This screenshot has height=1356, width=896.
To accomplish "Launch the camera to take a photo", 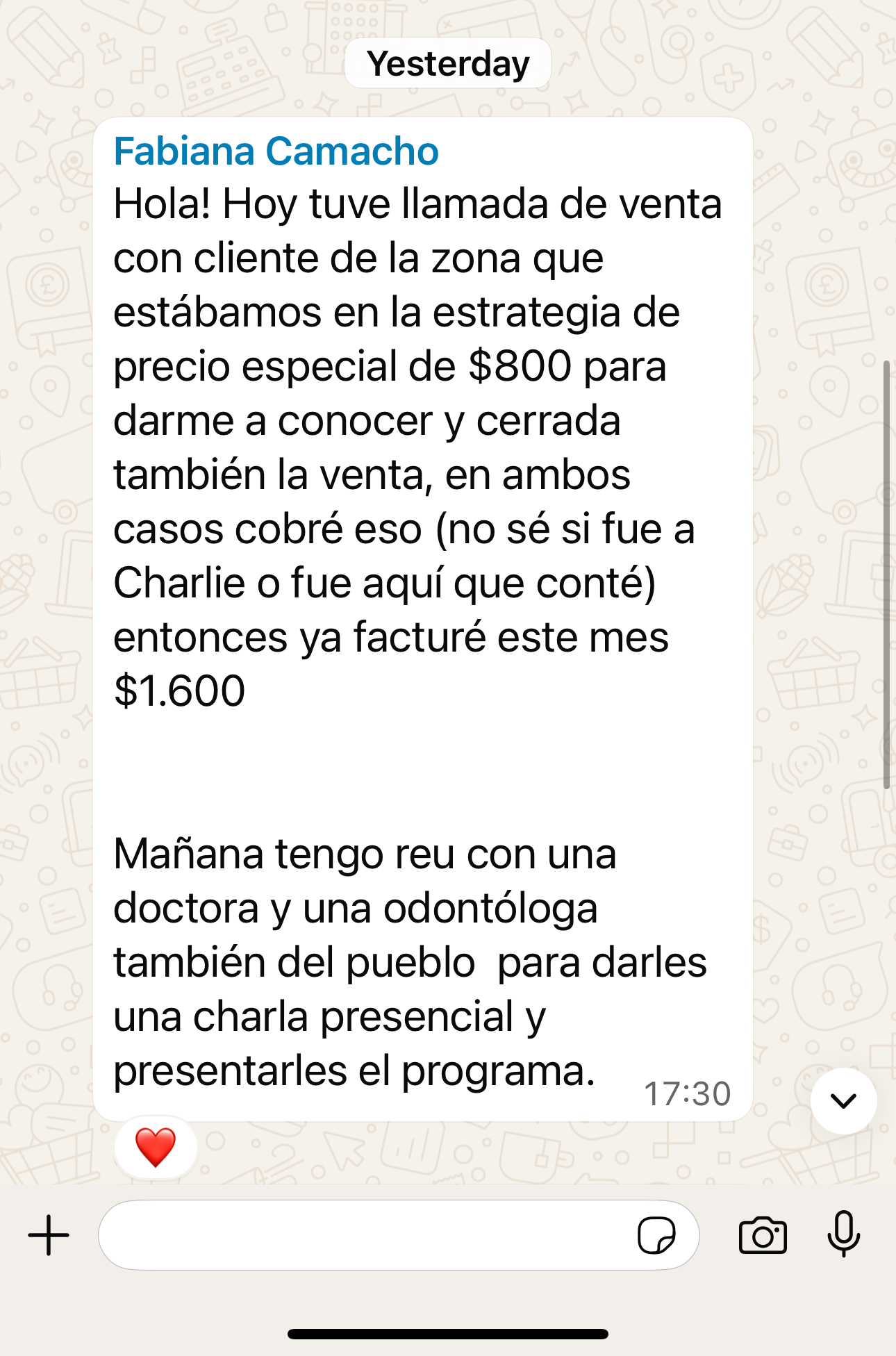I will click(763, 1236).
